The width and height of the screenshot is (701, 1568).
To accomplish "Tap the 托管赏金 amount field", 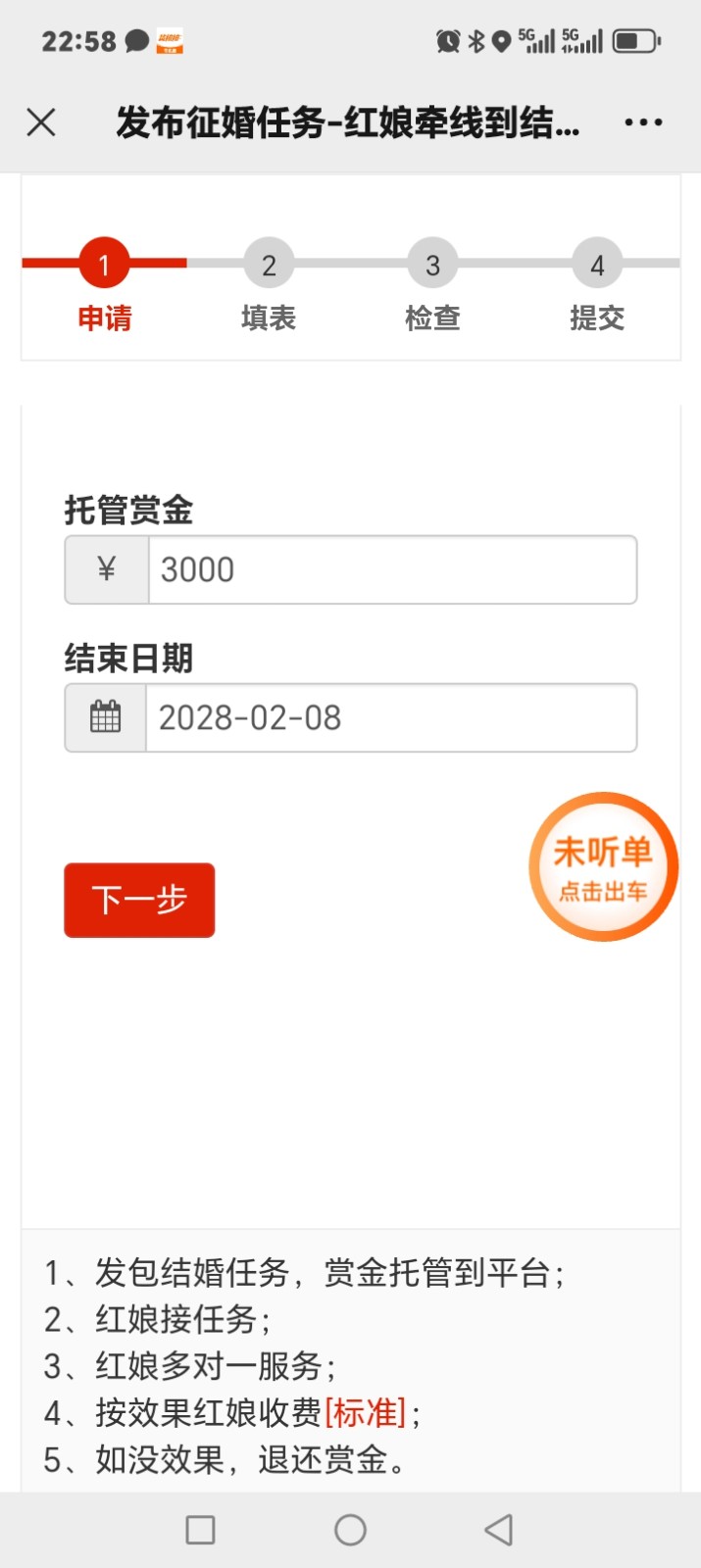I will 391,569.
